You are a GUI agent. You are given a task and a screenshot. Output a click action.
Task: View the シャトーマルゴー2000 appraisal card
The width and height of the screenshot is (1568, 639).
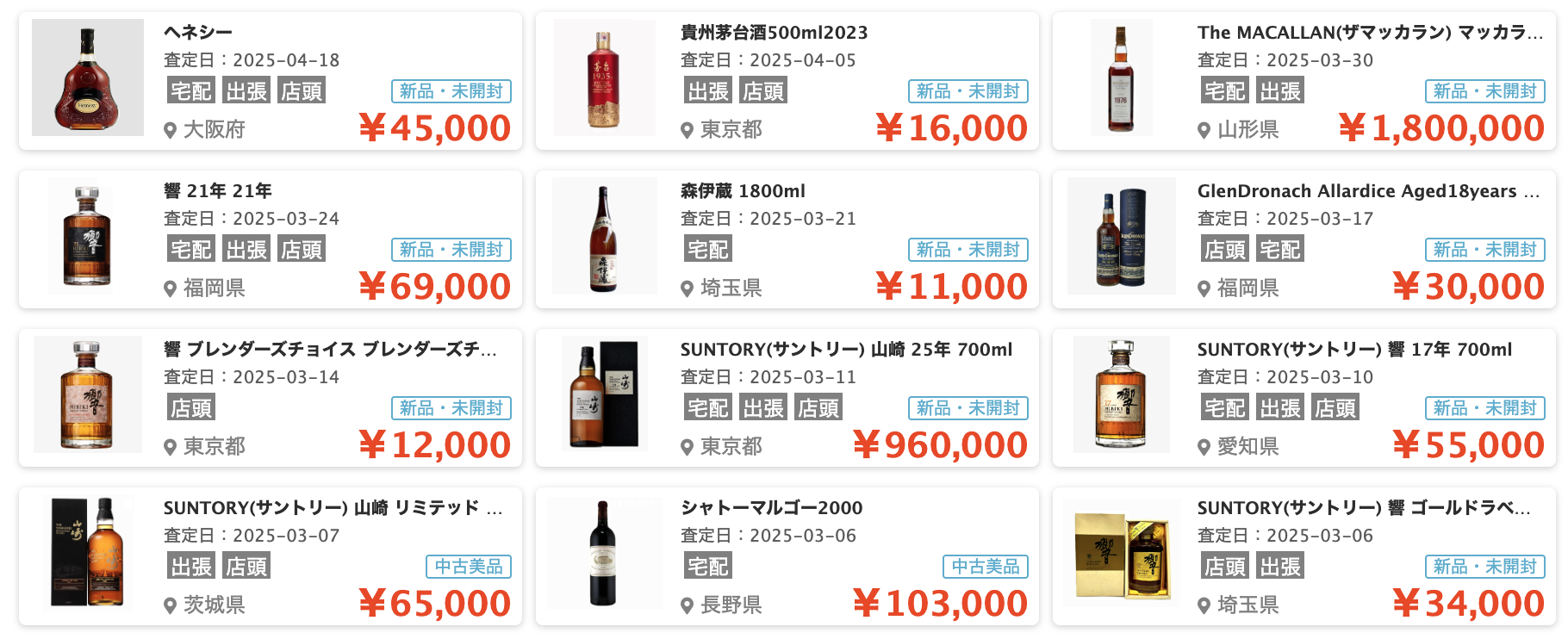[x=787, y=556]
